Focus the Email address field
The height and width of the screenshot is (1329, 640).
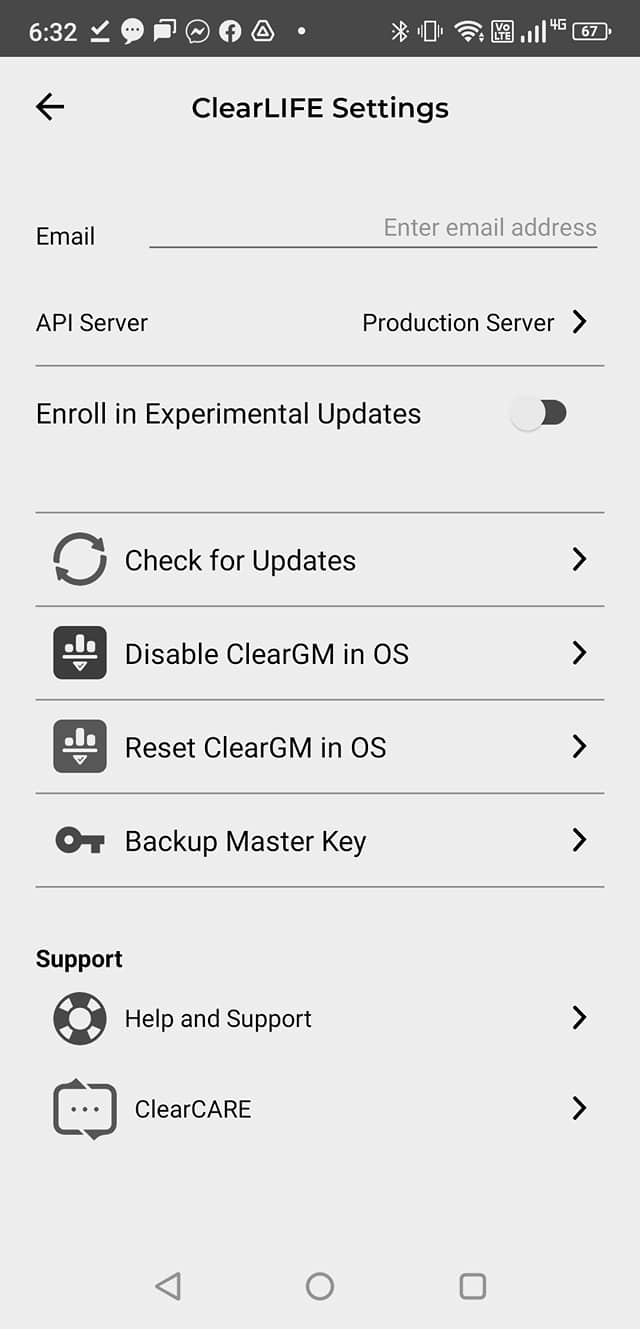click(373, 228)
